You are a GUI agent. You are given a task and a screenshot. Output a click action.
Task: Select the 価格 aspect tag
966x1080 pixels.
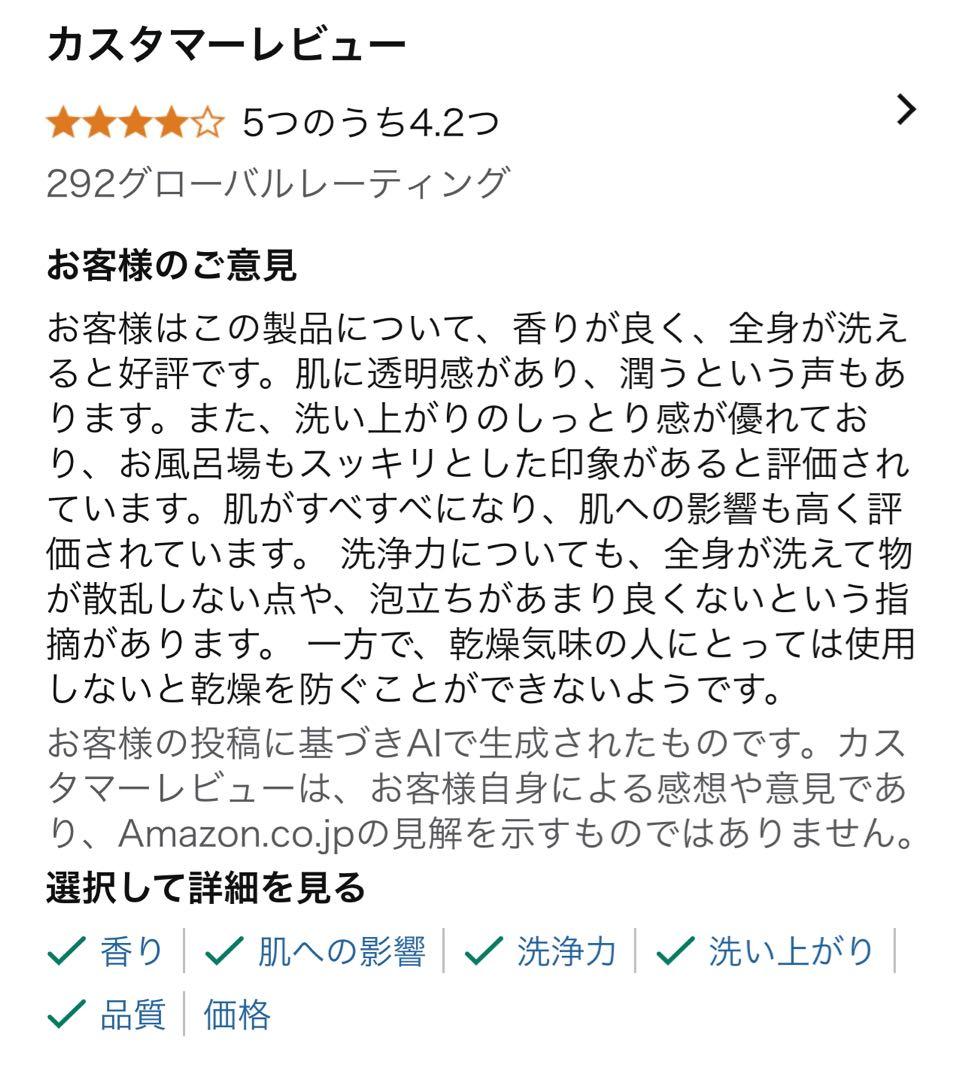(x=238, y=1012)
